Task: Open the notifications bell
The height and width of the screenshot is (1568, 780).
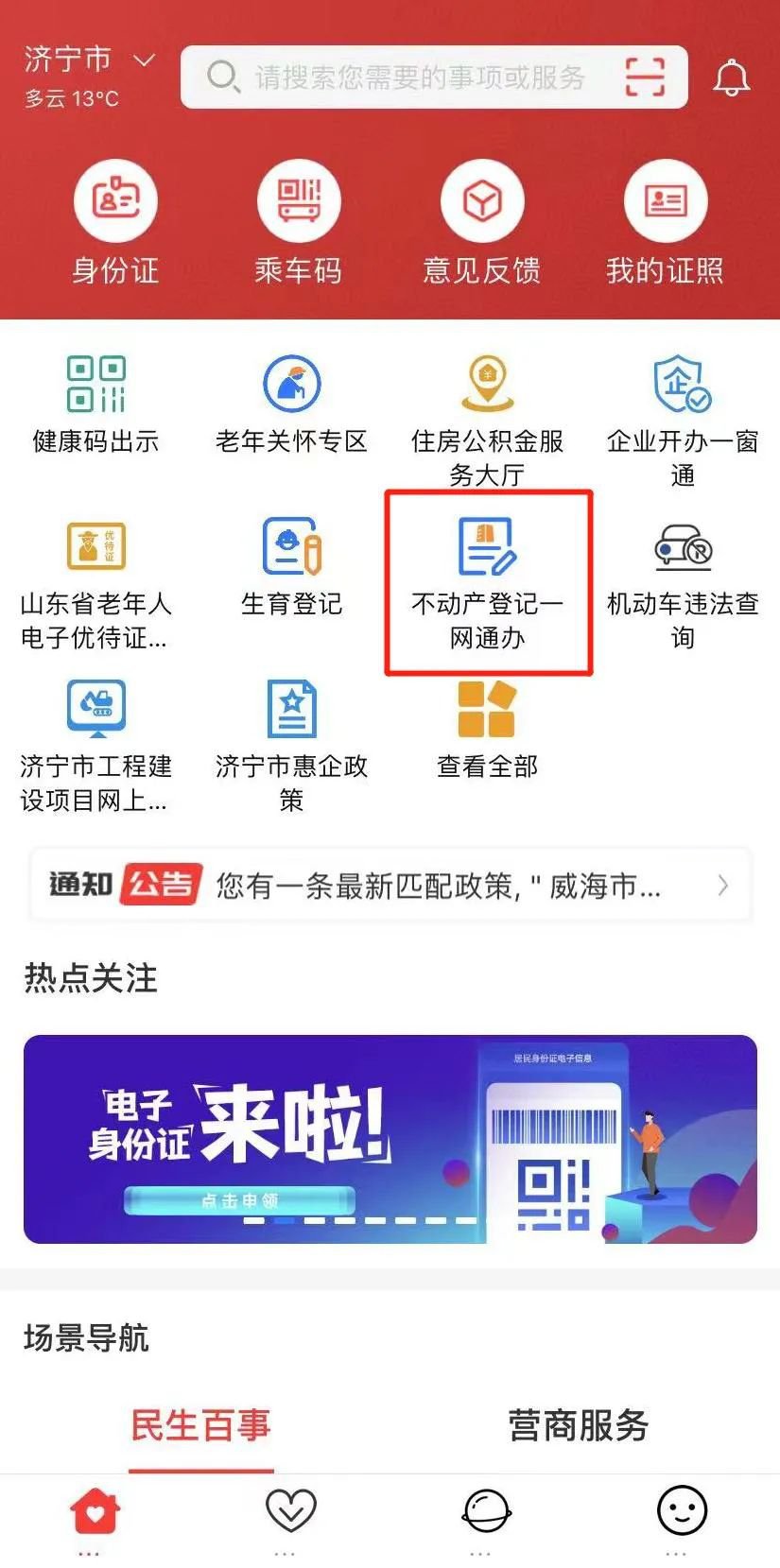Action: [x=731, y=78]
